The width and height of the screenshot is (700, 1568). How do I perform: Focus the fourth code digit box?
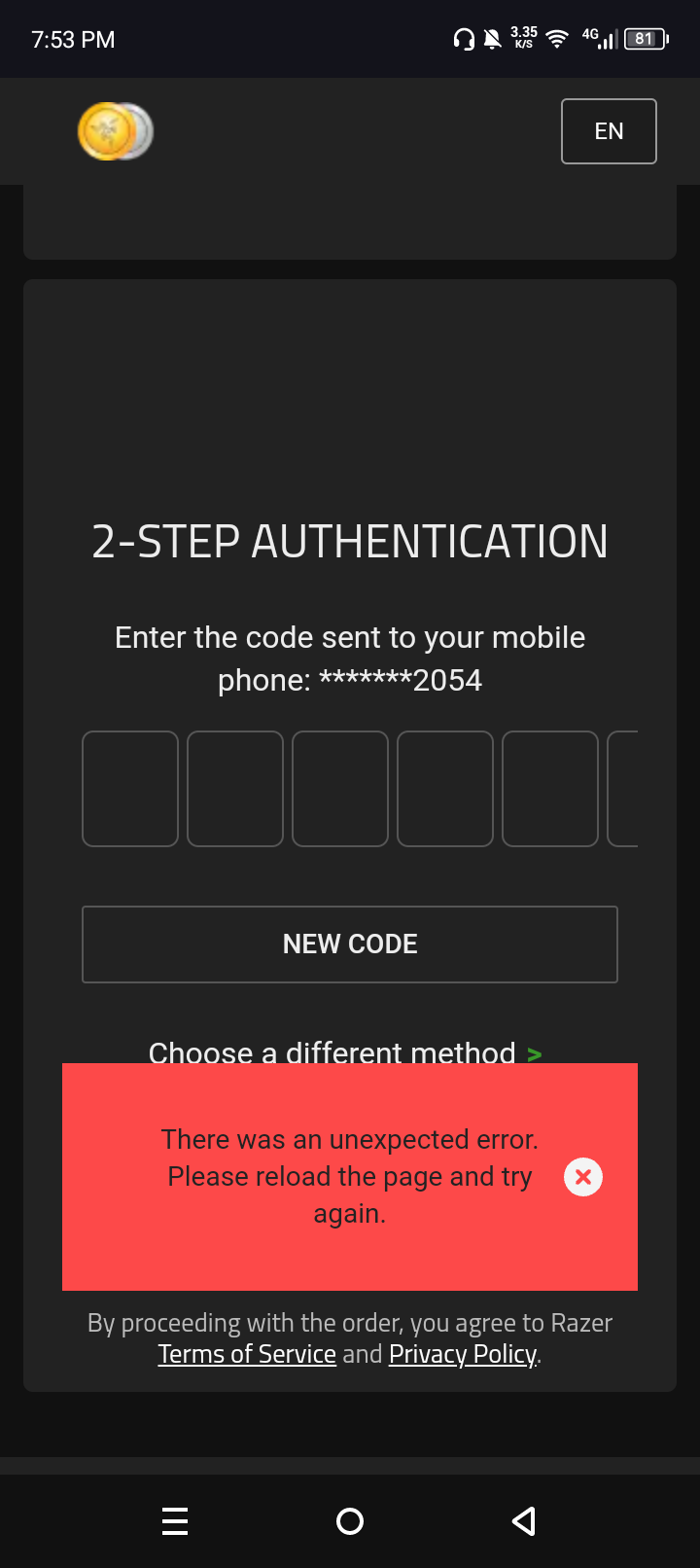click(x=445, y=789)
